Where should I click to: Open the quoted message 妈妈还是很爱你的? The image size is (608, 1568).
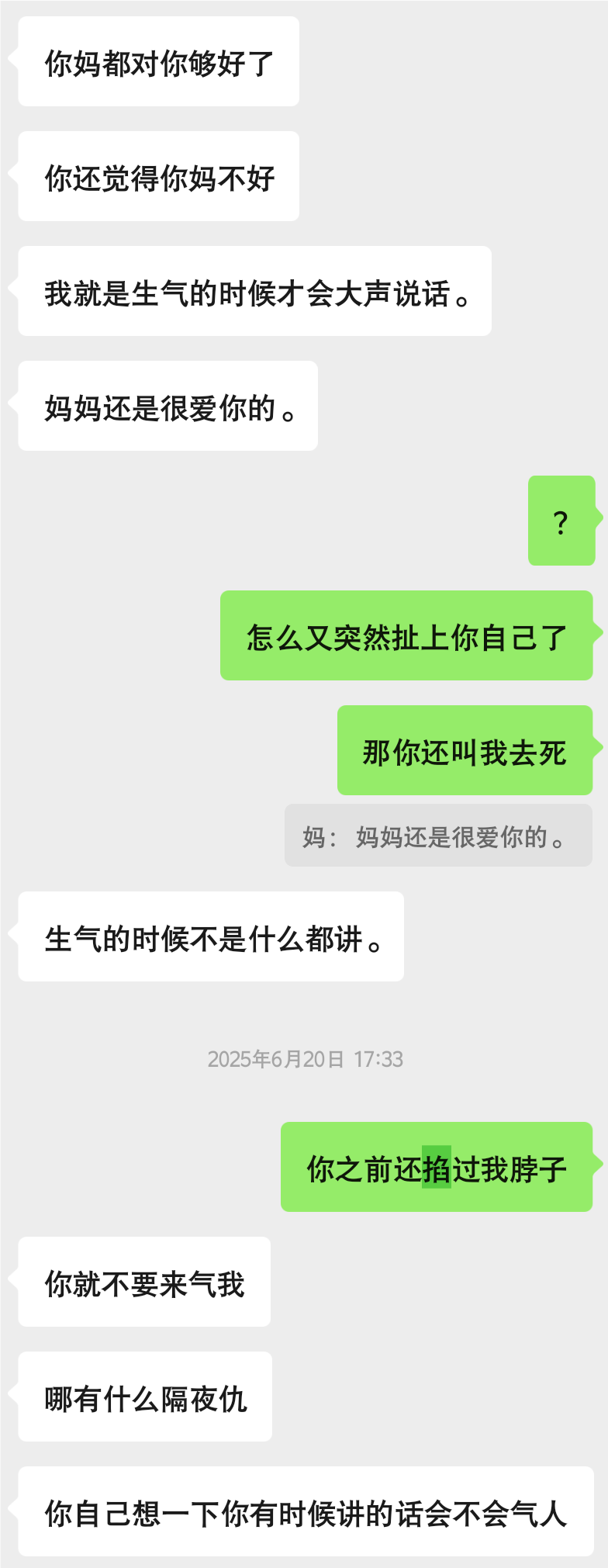(x=438, y=836)
